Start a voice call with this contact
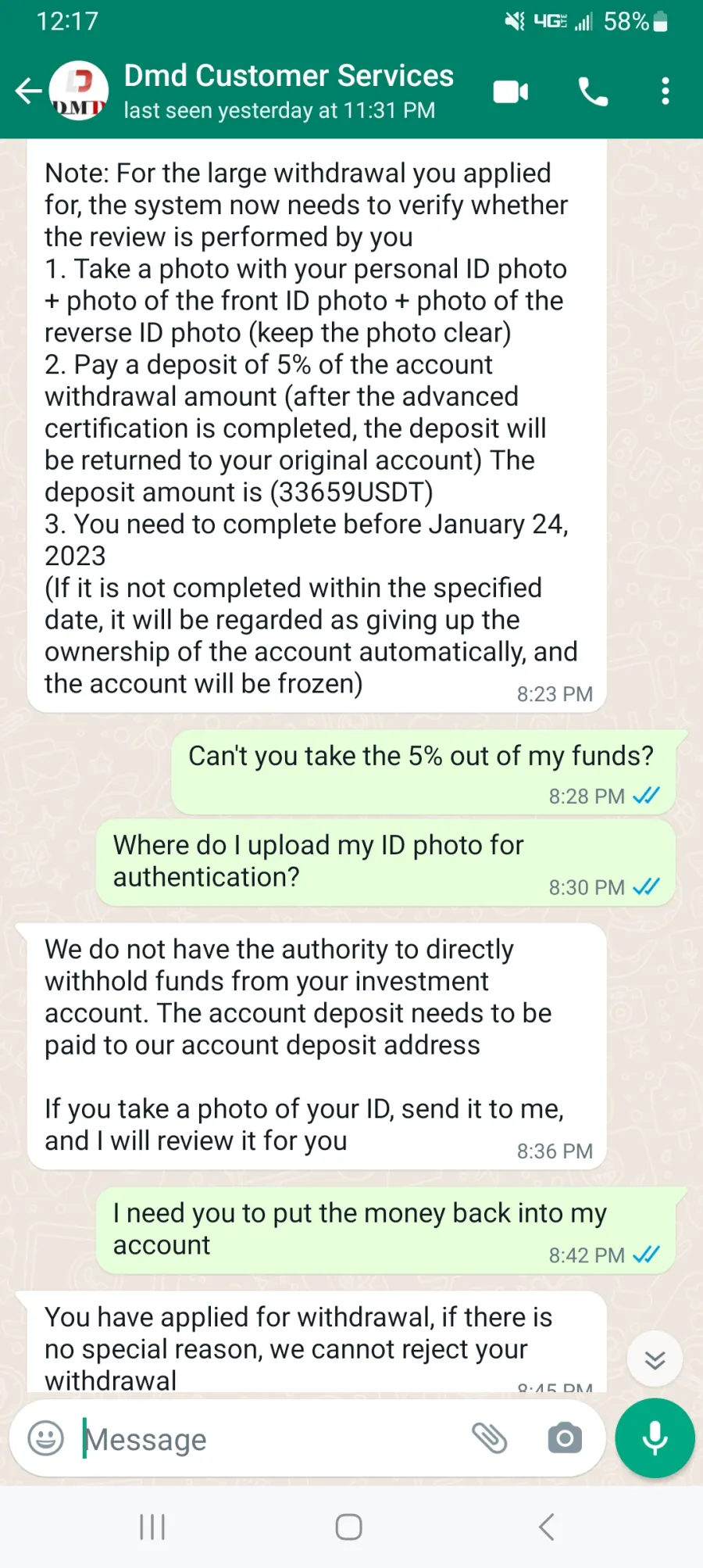 coord(593,91)
